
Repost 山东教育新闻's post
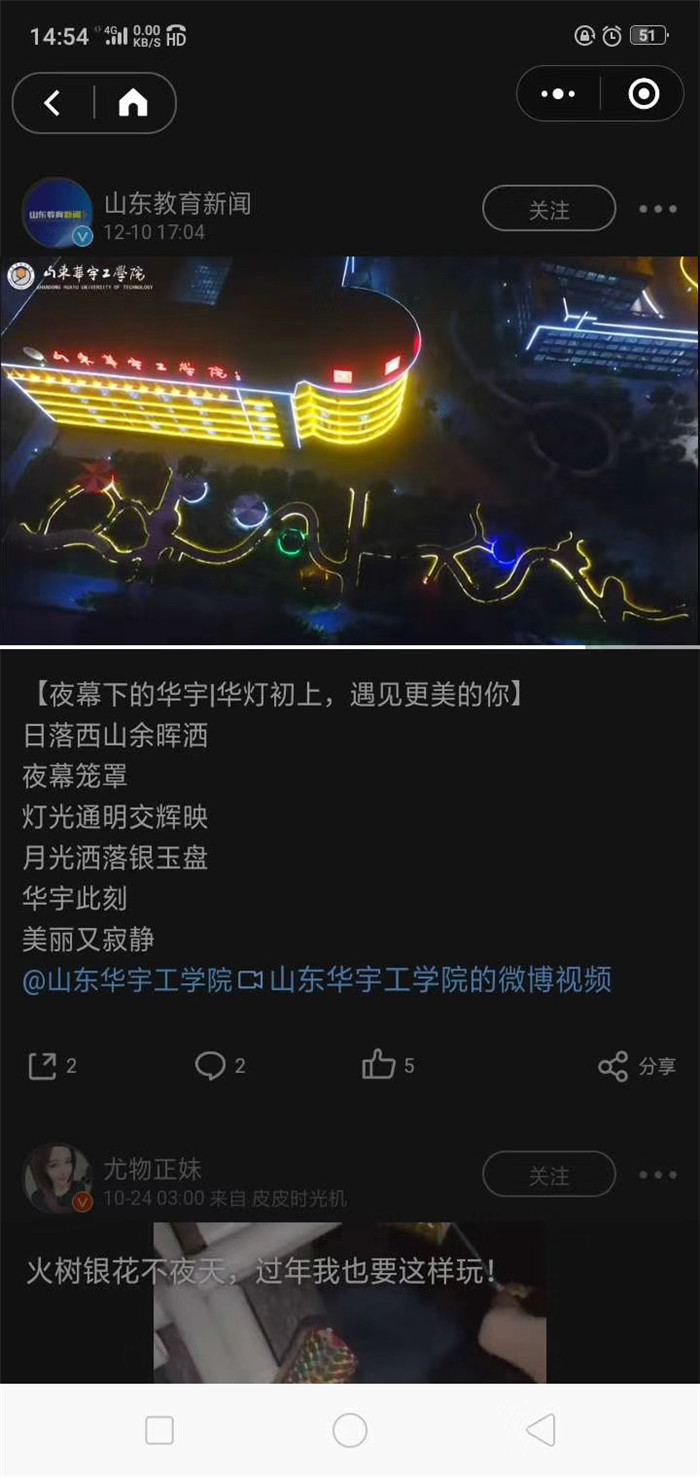52,1066
